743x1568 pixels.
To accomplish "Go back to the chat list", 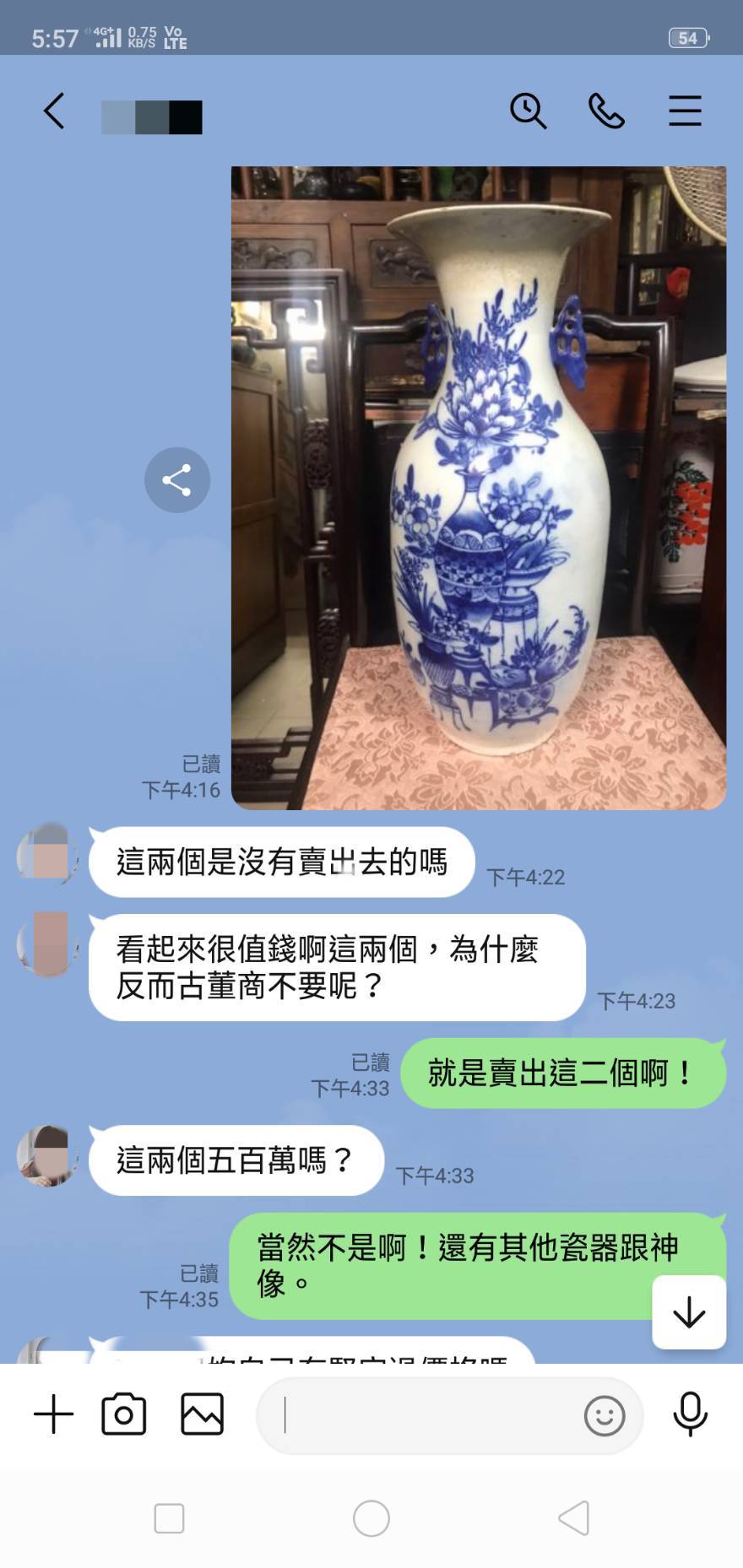I will [54, 111].
